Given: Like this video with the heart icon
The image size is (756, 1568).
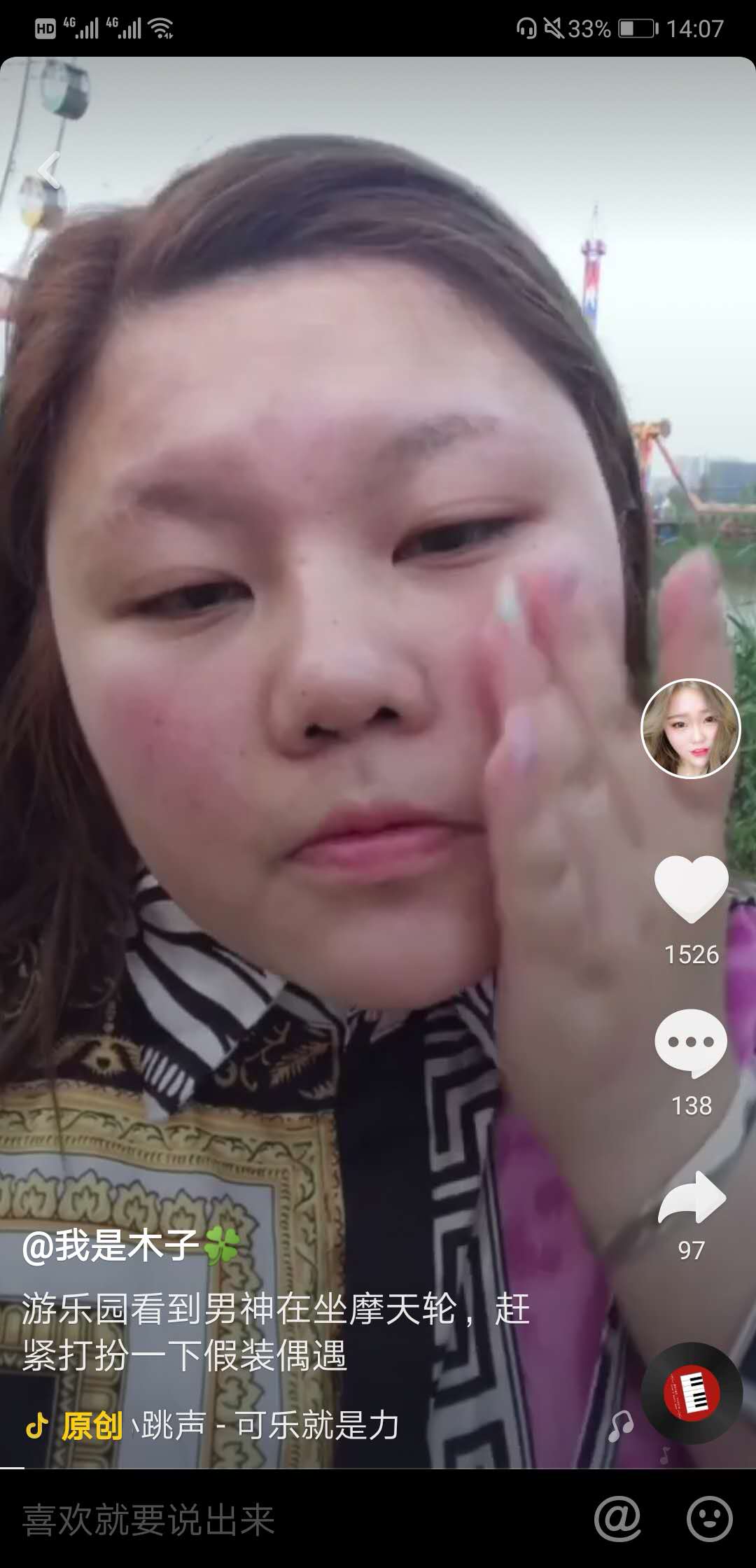Looking at the screenshot, I should pyautogui.click(x=691, y=889).
